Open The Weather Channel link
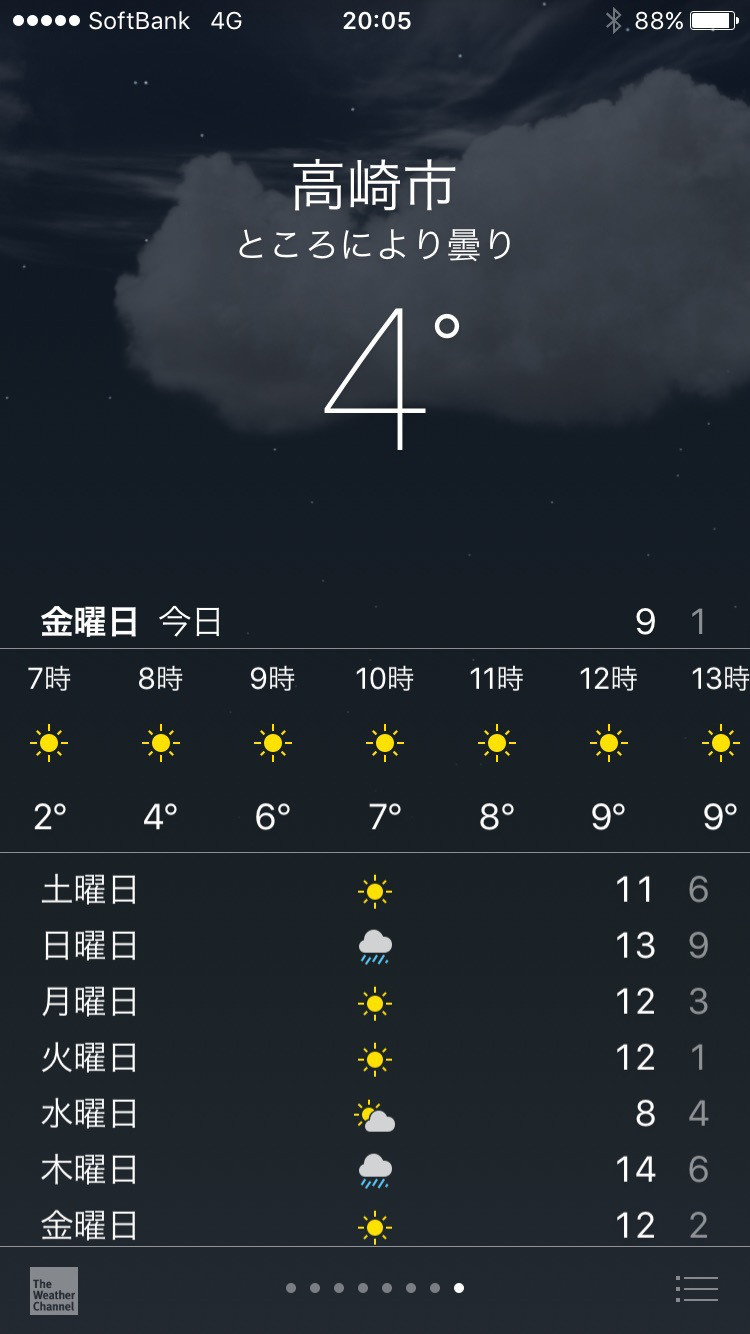This screenshot has width=750, height=1334. (54, 1290)
